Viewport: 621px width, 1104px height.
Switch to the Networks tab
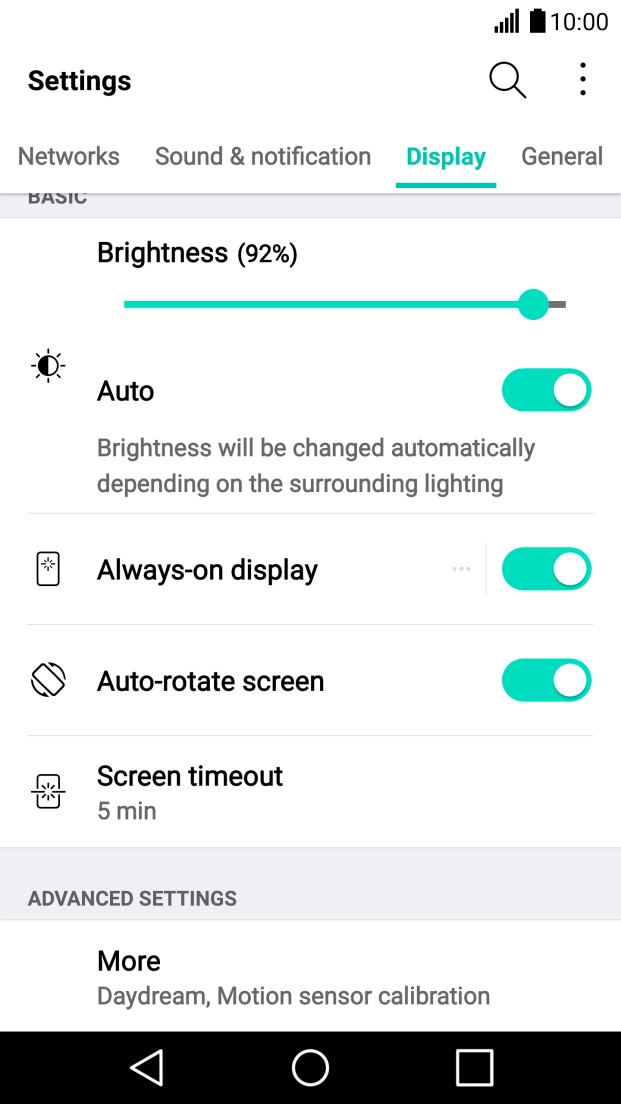pyautogui.click(x=69, y=157)
